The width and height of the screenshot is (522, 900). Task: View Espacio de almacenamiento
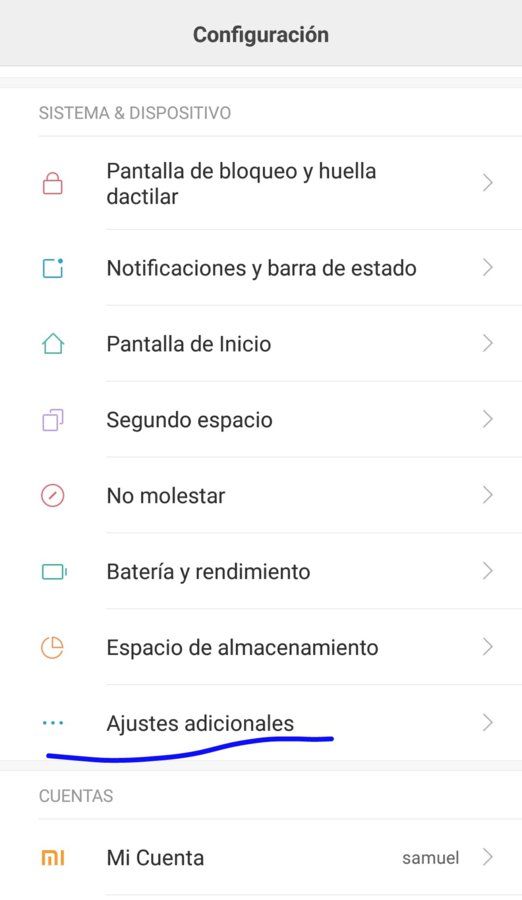pos(261,647)
